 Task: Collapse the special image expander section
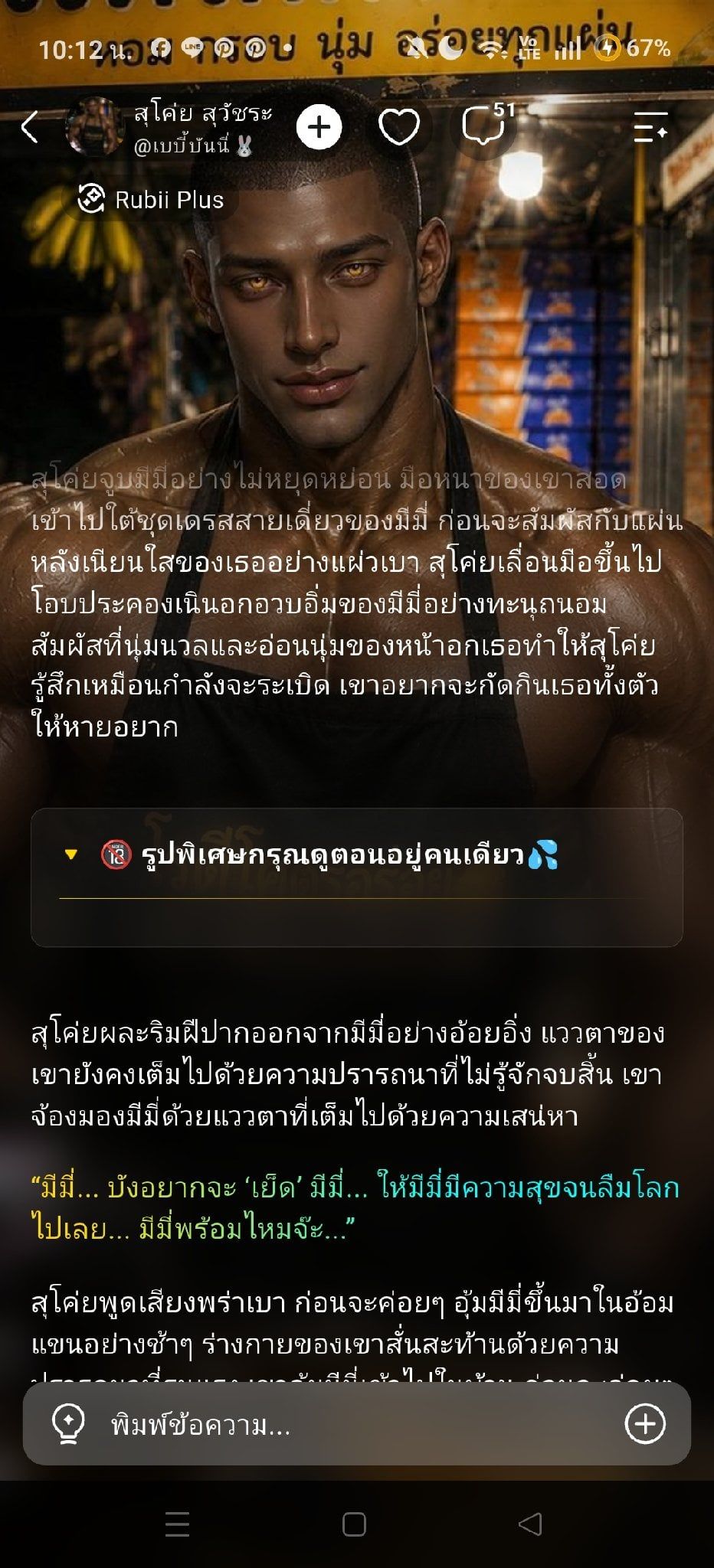point(71,854)
